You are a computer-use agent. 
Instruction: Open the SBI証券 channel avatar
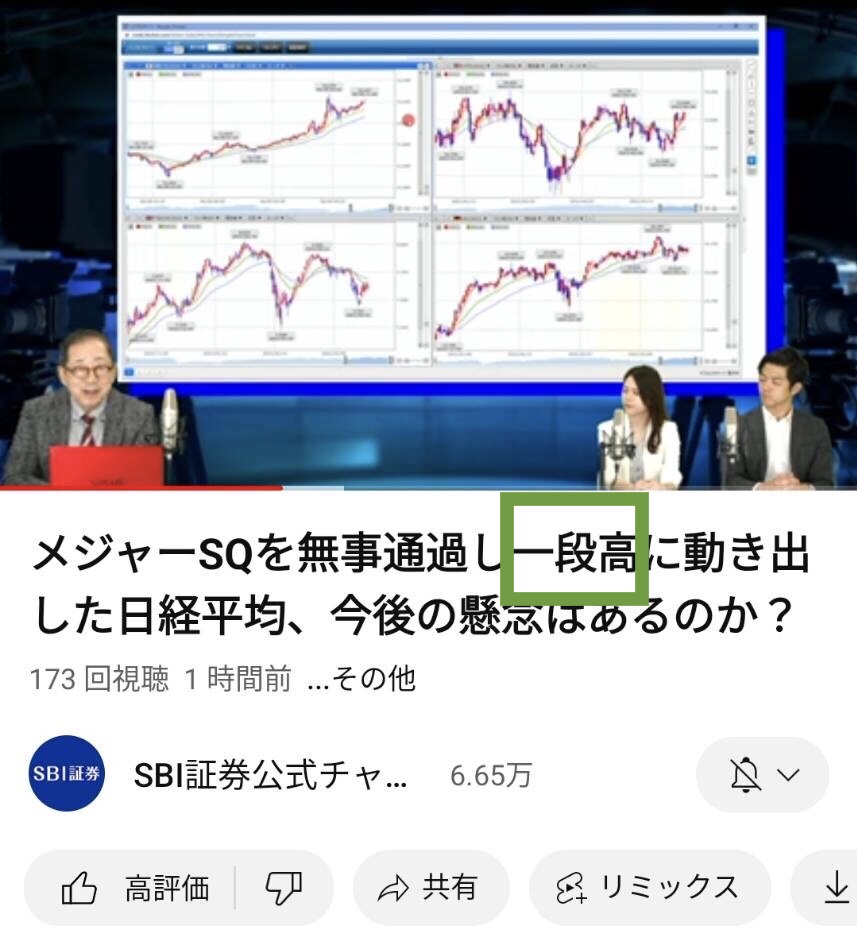(67, 774)
